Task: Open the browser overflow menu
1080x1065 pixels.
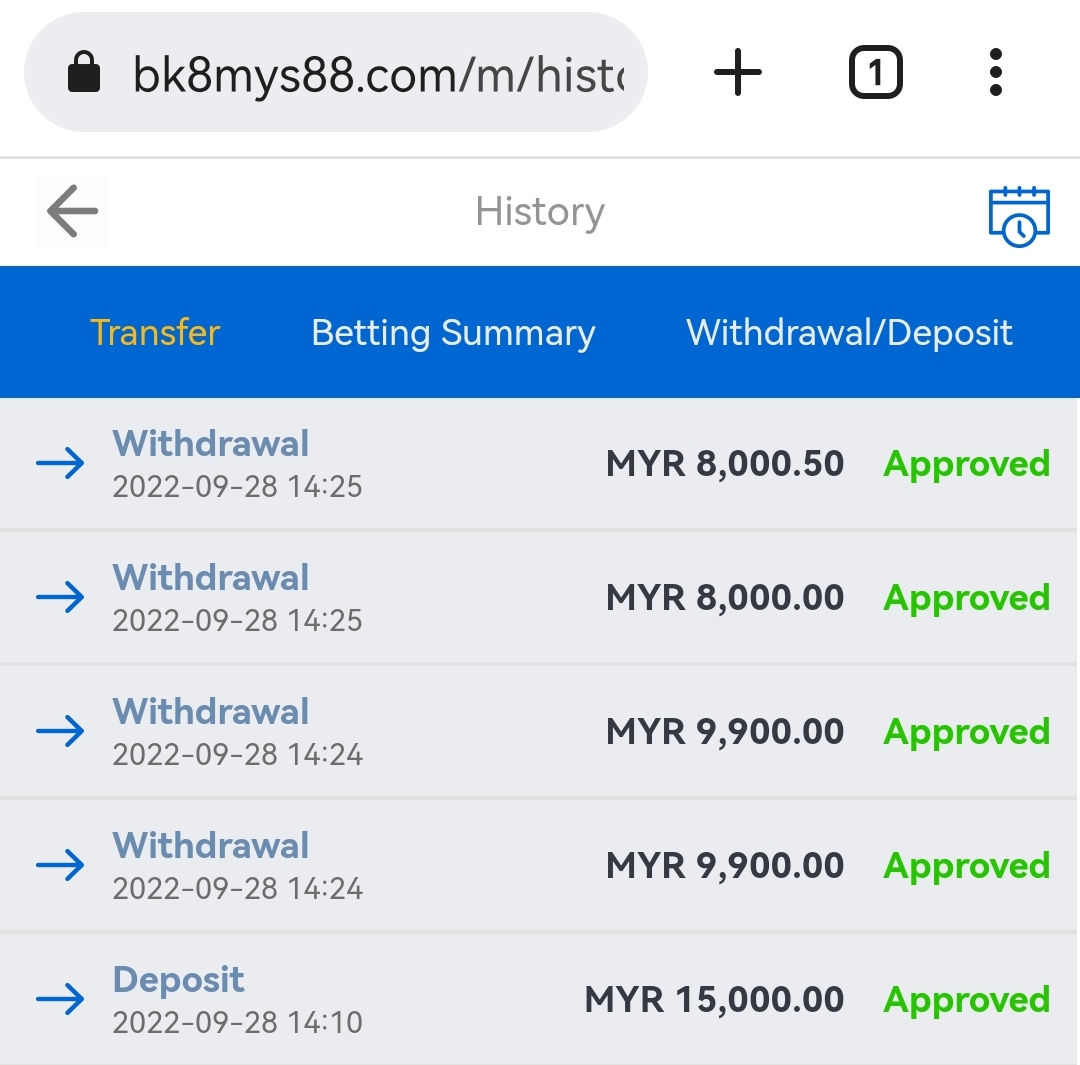Action: 995,73
